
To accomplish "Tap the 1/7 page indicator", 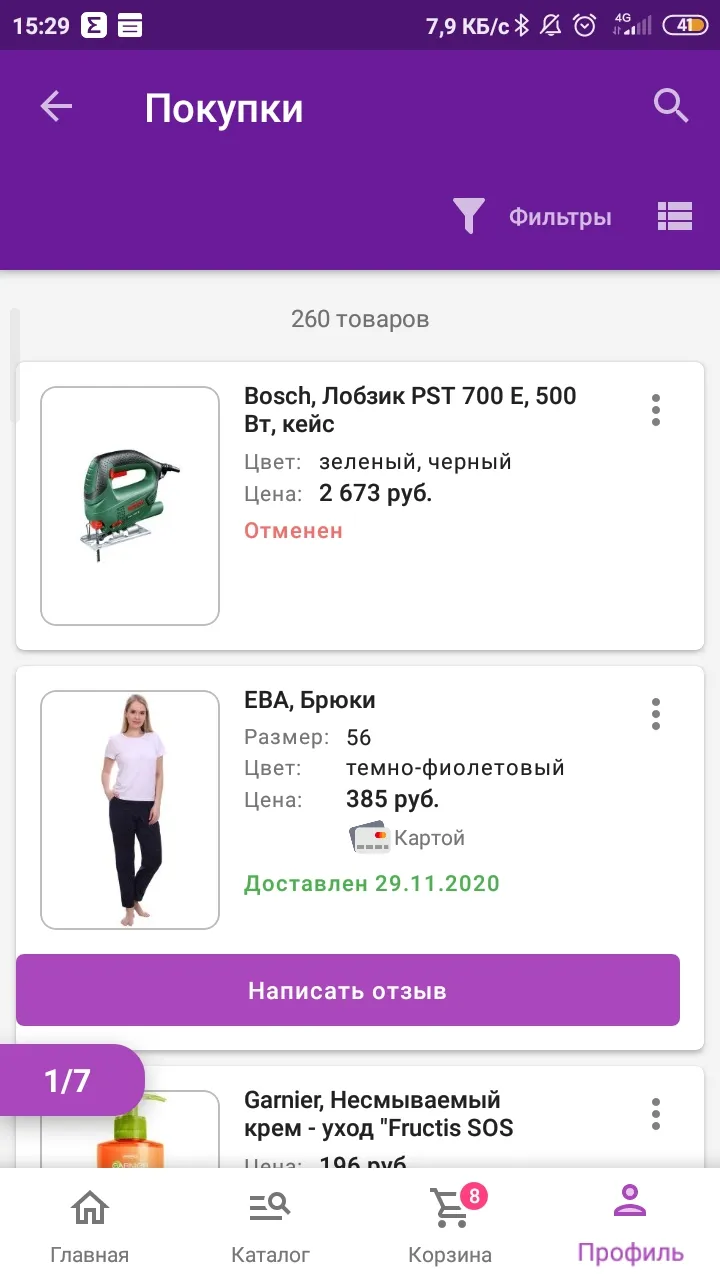I will (x=68, y=1080).
